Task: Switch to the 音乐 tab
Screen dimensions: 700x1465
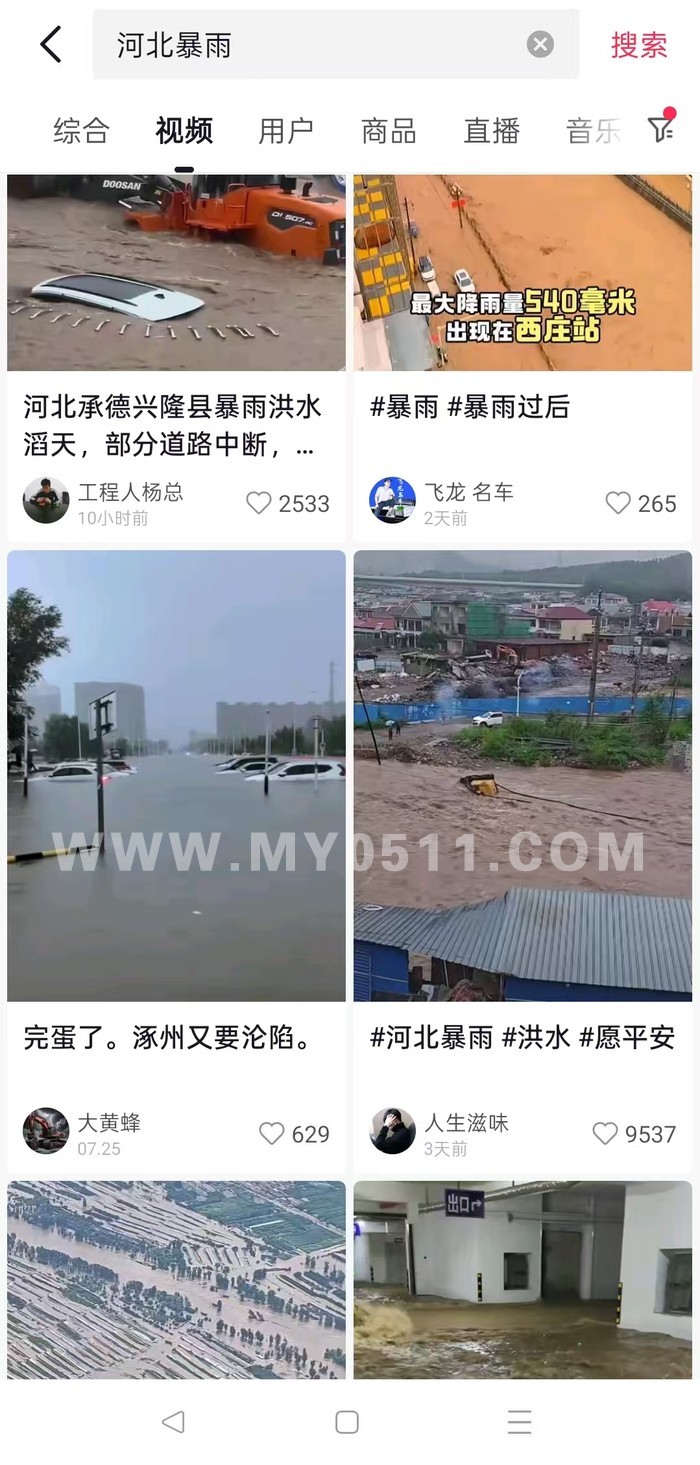Action: tap(593, 131)
